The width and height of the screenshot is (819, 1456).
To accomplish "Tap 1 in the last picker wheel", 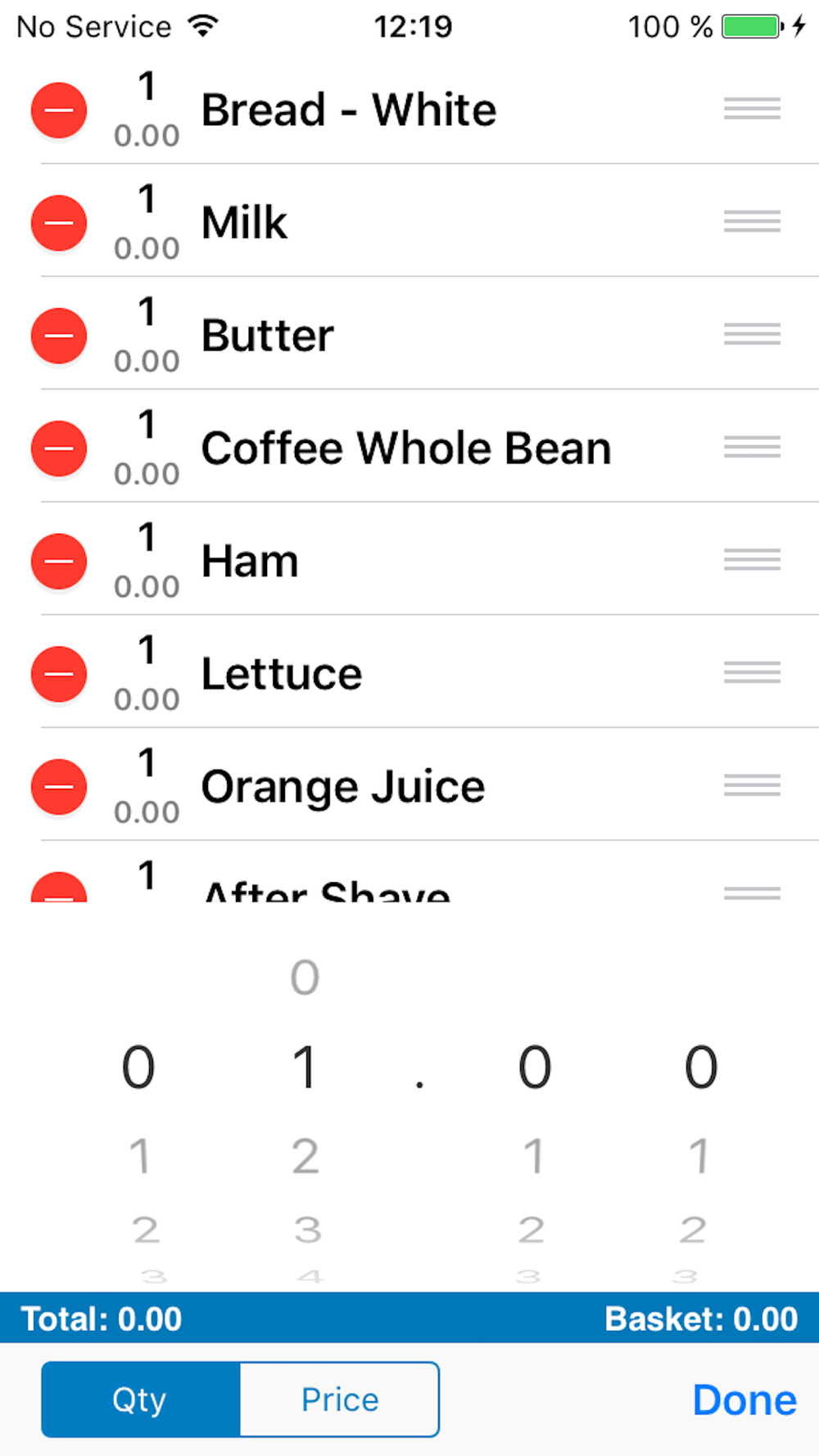I will [699, 1156].
